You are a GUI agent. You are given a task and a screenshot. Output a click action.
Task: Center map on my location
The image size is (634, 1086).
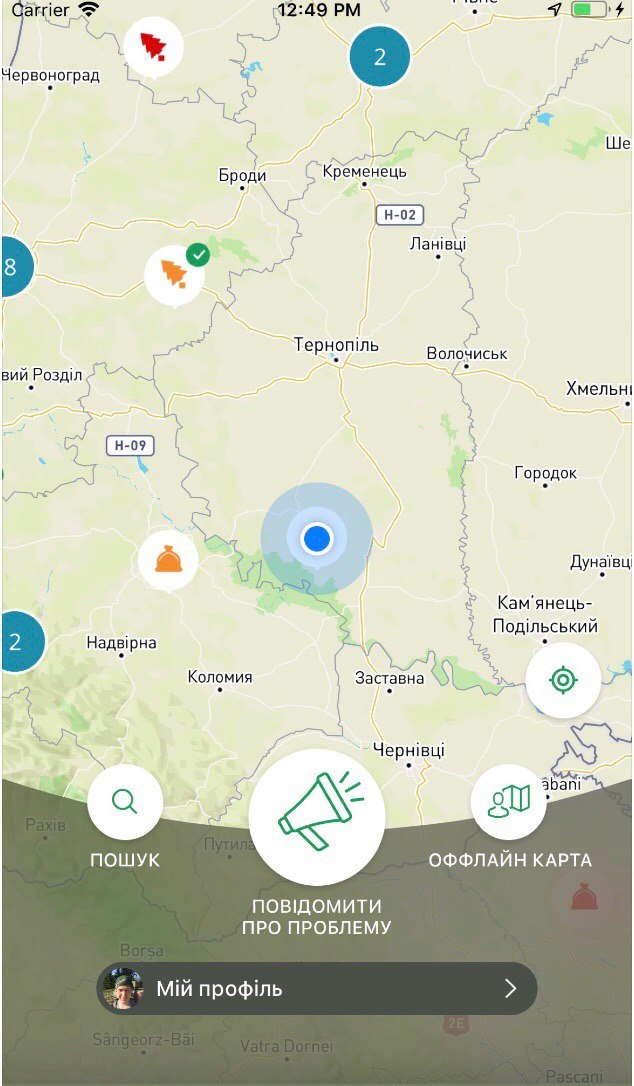pos(563,681)
